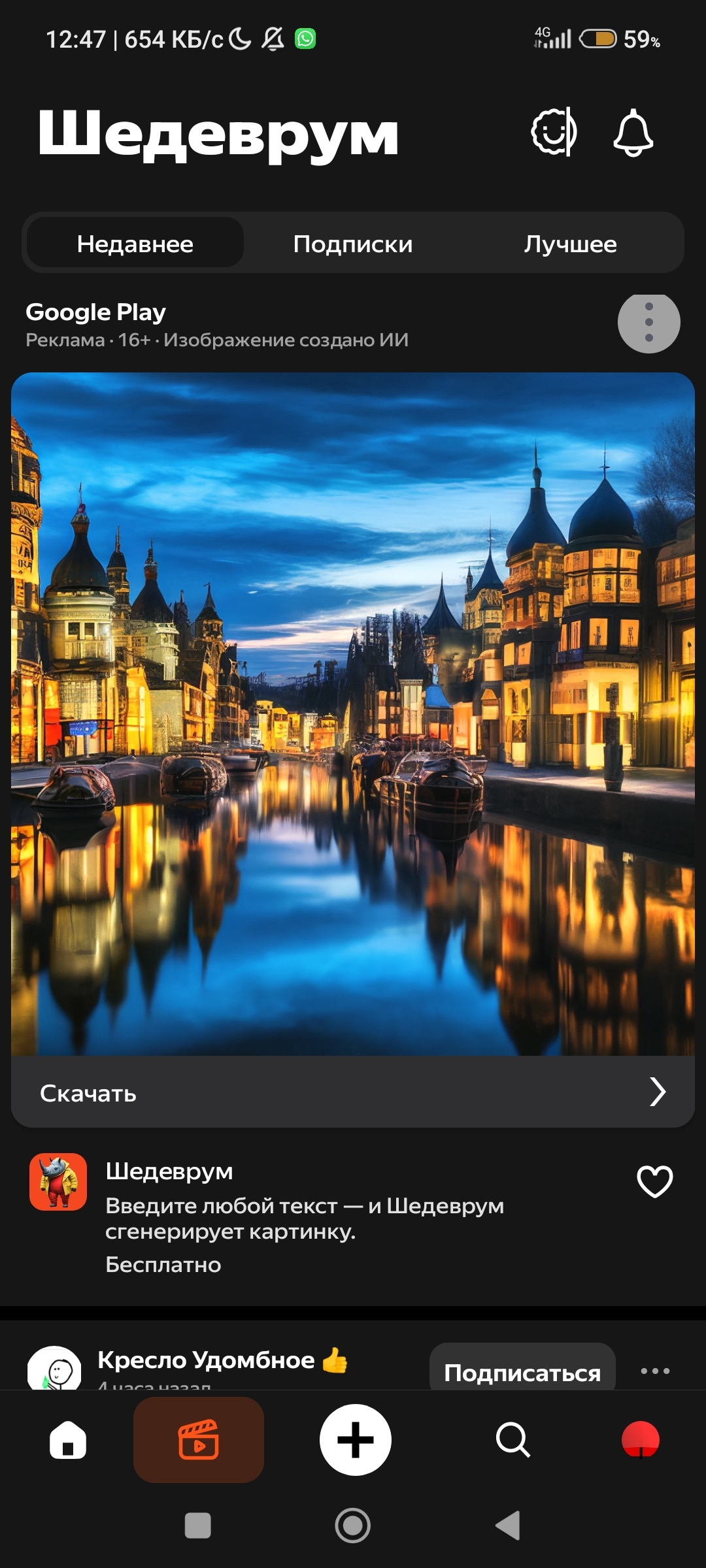706x1568 pixels.
Task: Switch to the Подписки tab
Action: (x=353, y=244)
